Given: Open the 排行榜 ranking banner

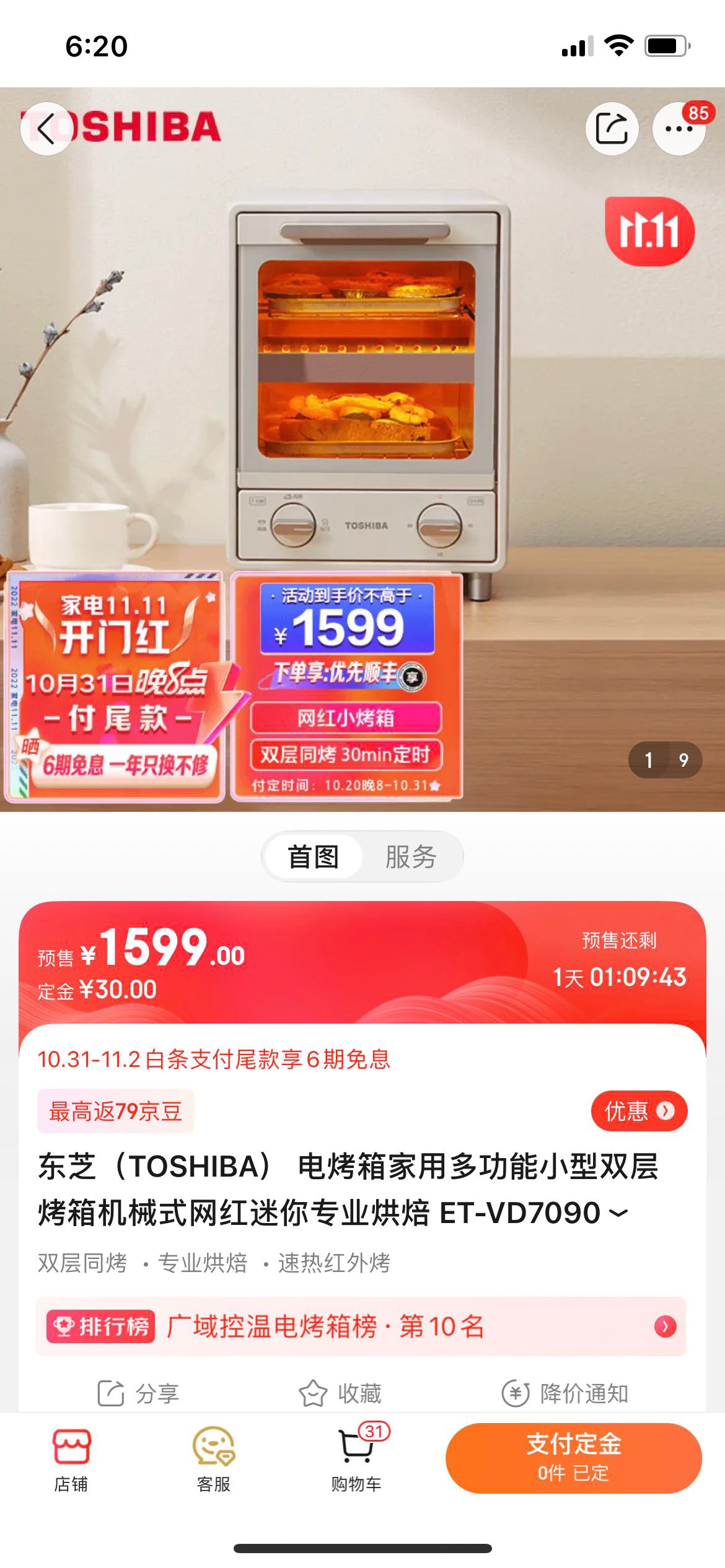Looking at the screenshot, I should (361, 1326).
